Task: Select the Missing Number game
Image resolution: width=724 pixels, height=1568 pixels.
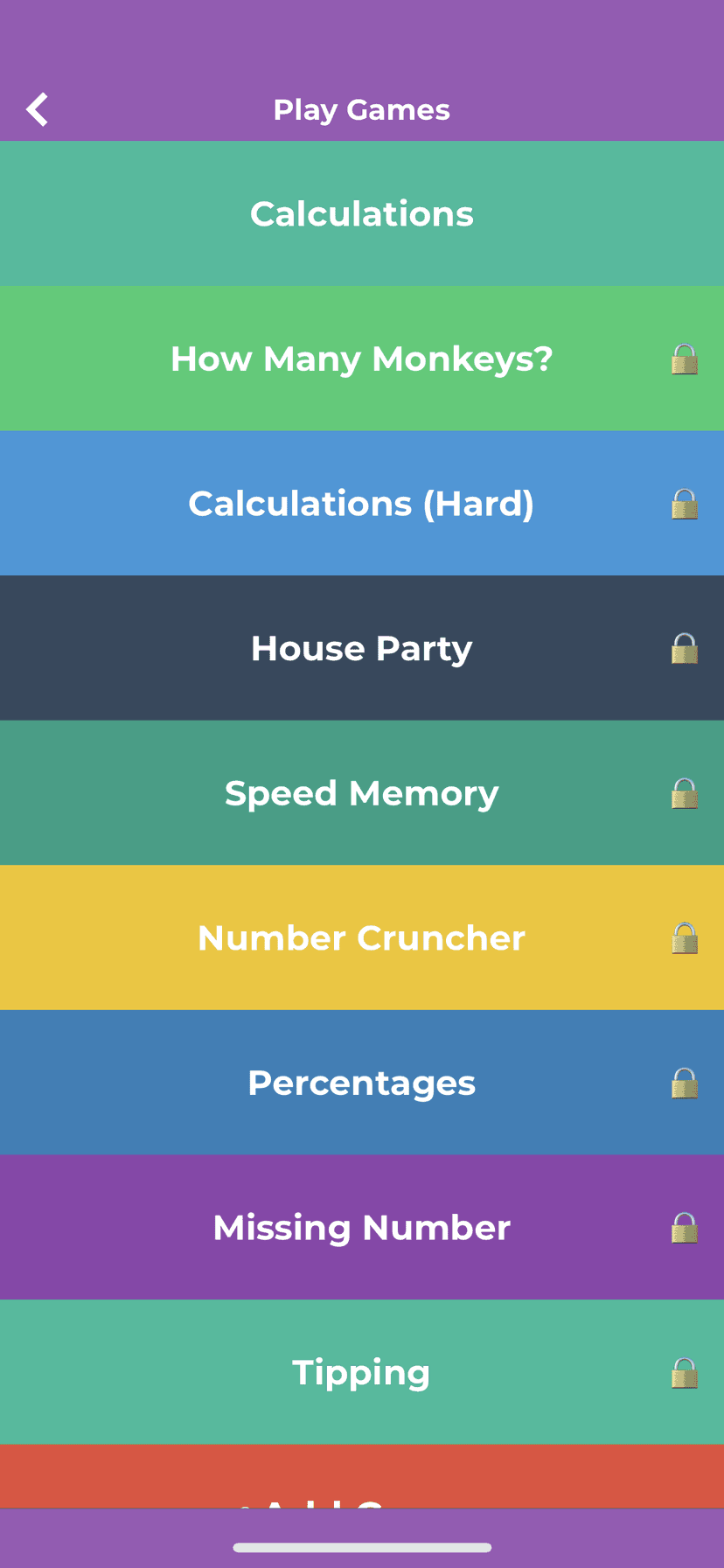Action: tap(362, 1228)
